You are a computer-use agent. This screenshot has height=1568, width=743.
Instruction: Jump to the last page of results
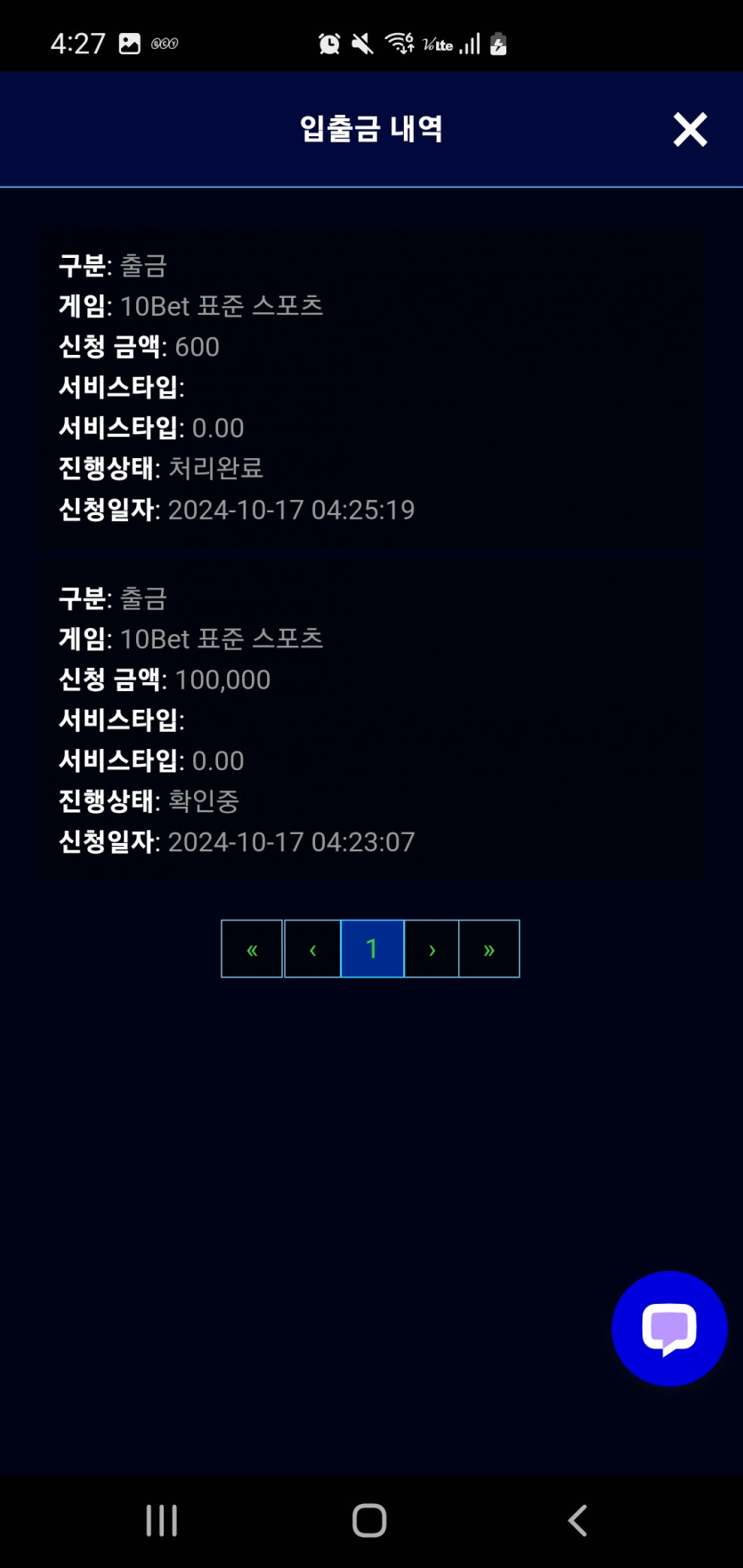pyautogui.click(x=489, y=949)
